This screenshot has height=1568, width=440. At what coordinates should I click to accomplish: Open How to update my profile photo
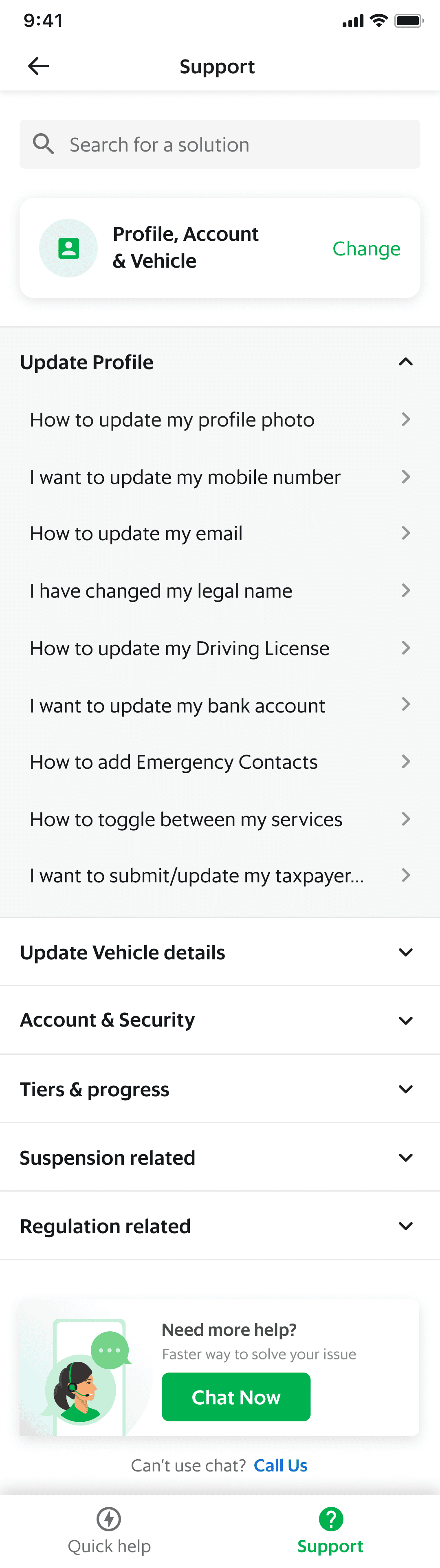(x=220, y=419)
